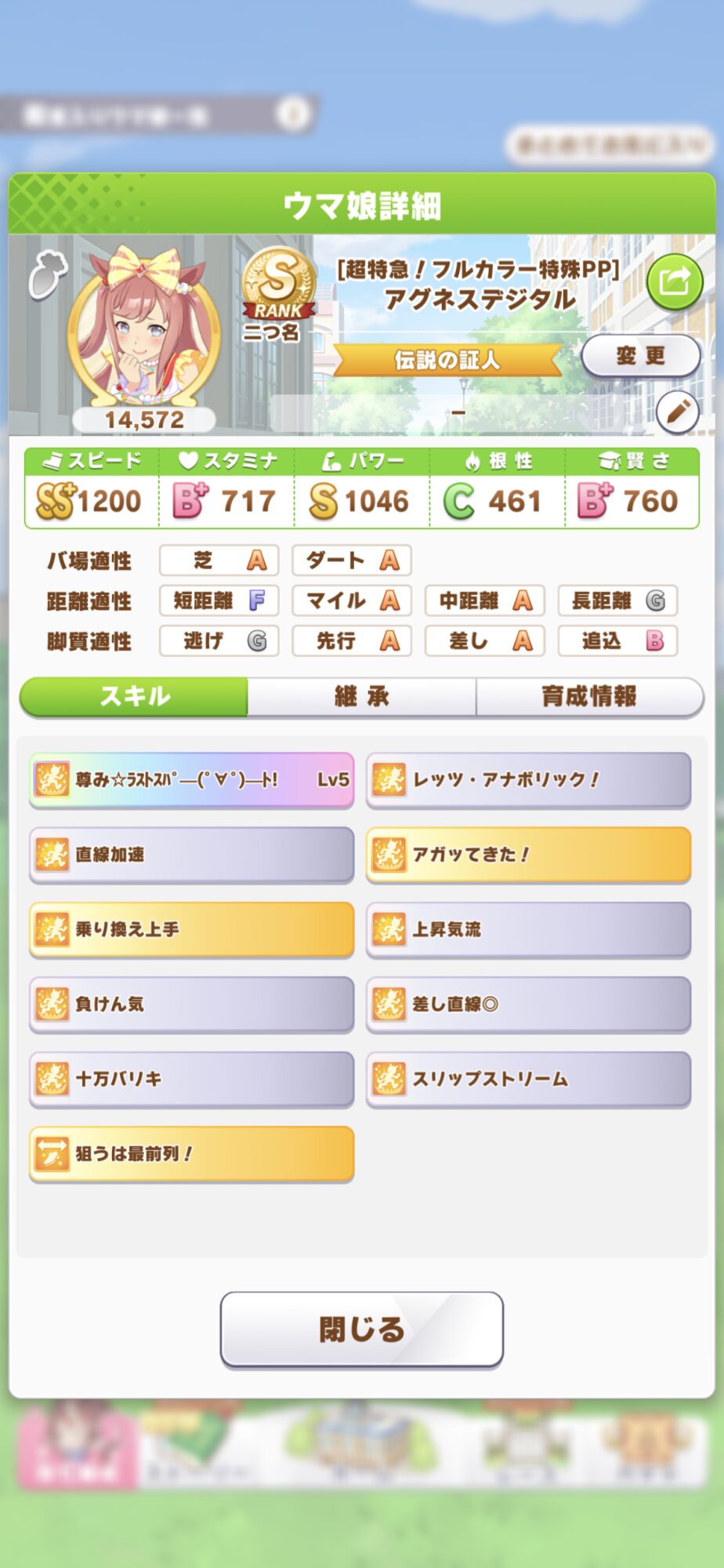Switch to the 継承 tab
Screen dimensions: 724x1568
click(x=362, y=696)
